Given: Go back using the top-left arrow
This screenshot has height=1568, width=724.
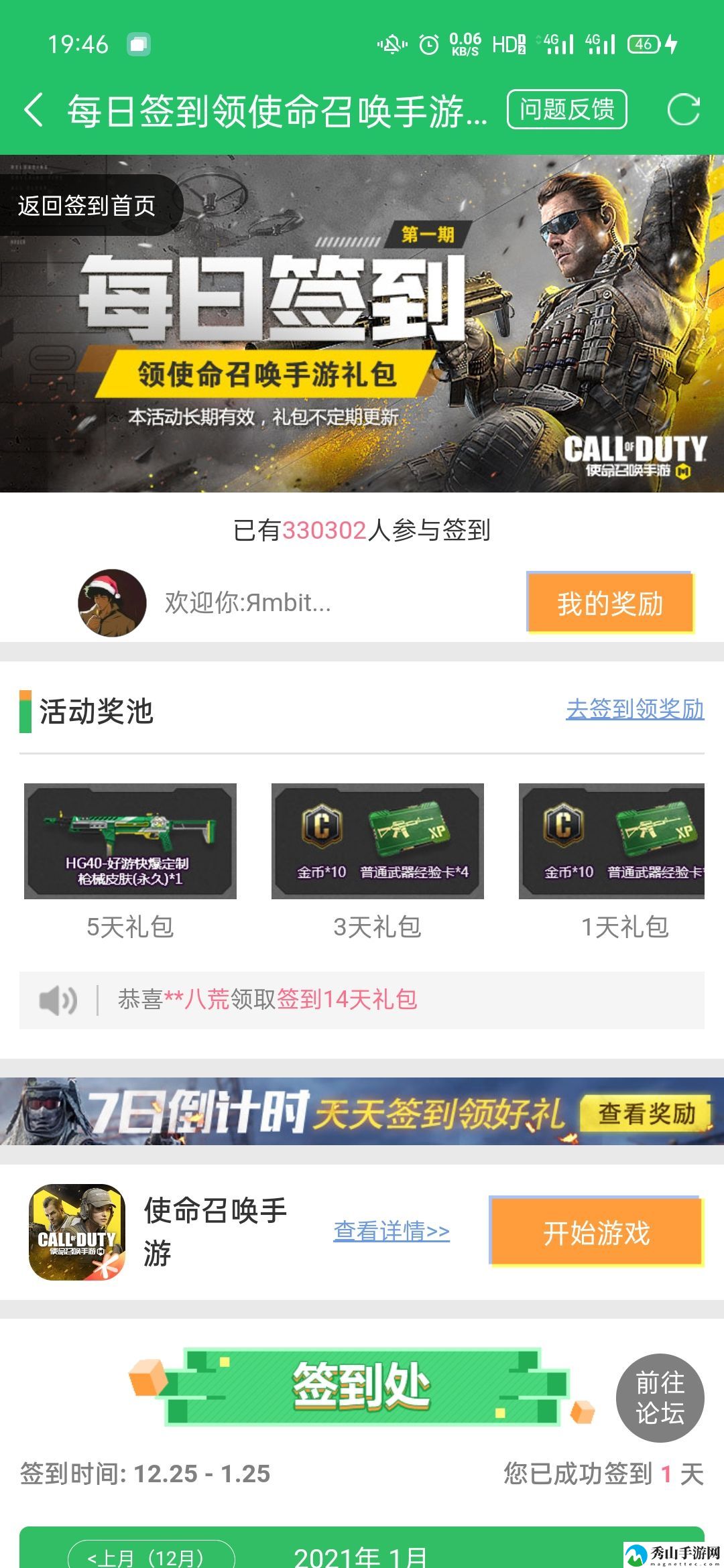Looking at the screenshot, I should (34, 110).
